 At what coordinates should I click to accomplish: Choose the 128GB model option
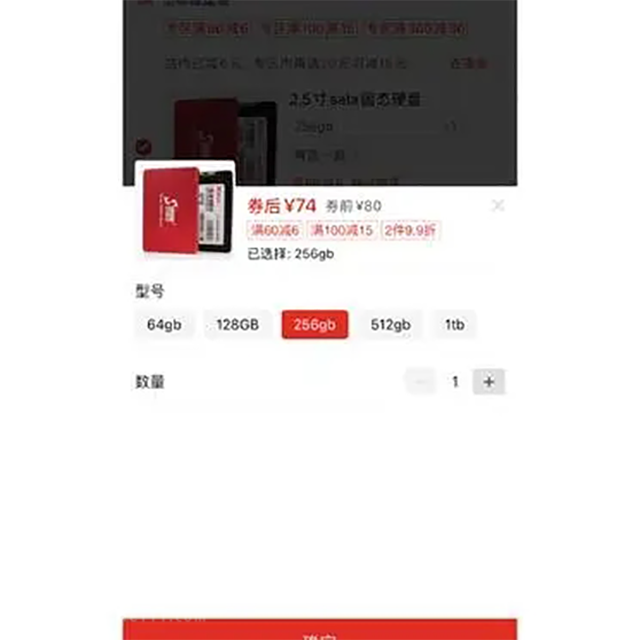[x=238, y=325]
